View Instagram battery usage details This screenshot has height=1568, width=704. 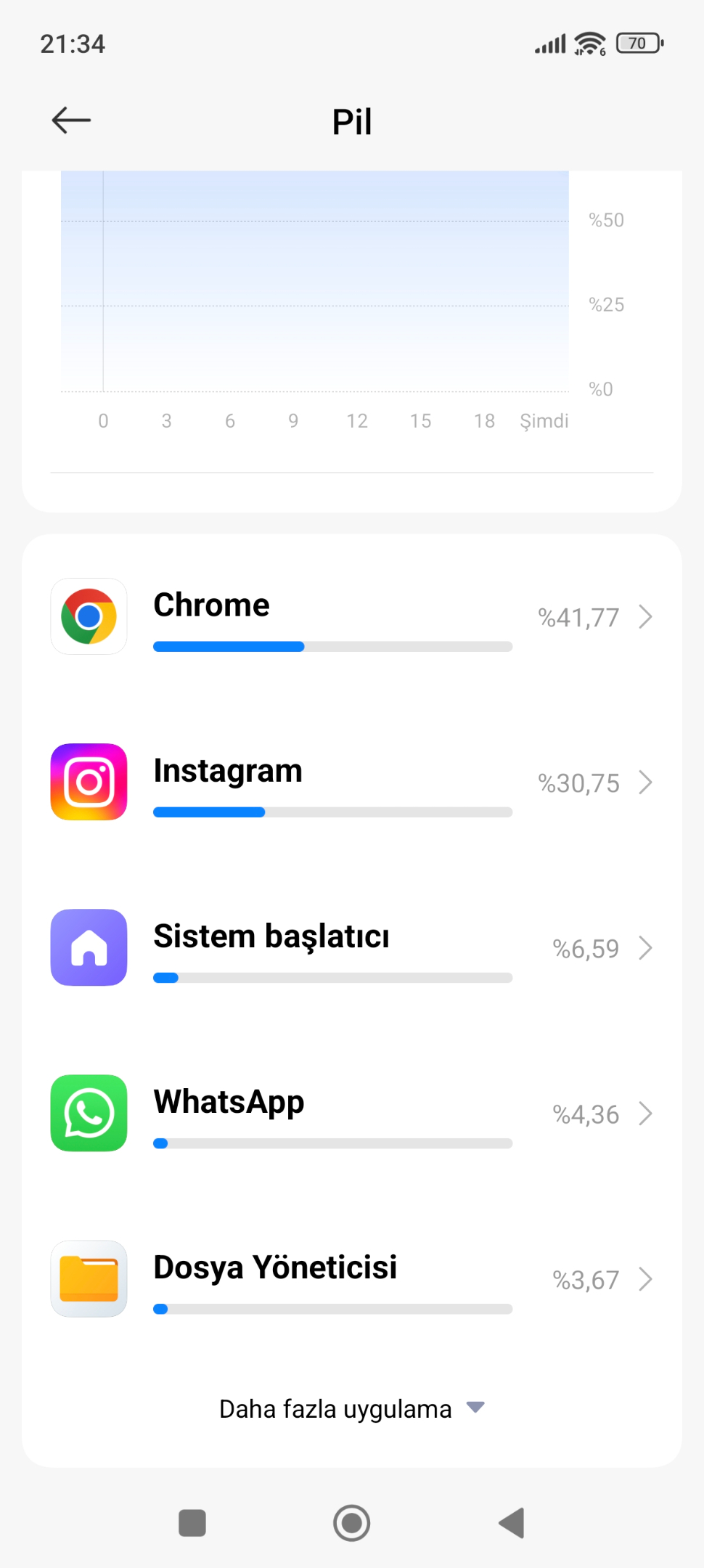point(351,783)
